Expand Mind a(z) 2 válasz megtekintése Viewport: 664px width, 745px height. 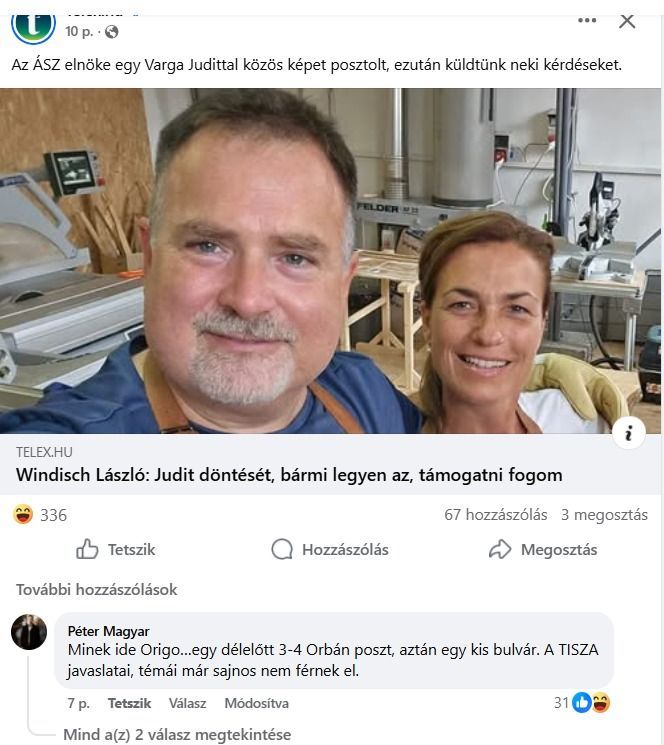pyautogui.click(x=177, y=734)
